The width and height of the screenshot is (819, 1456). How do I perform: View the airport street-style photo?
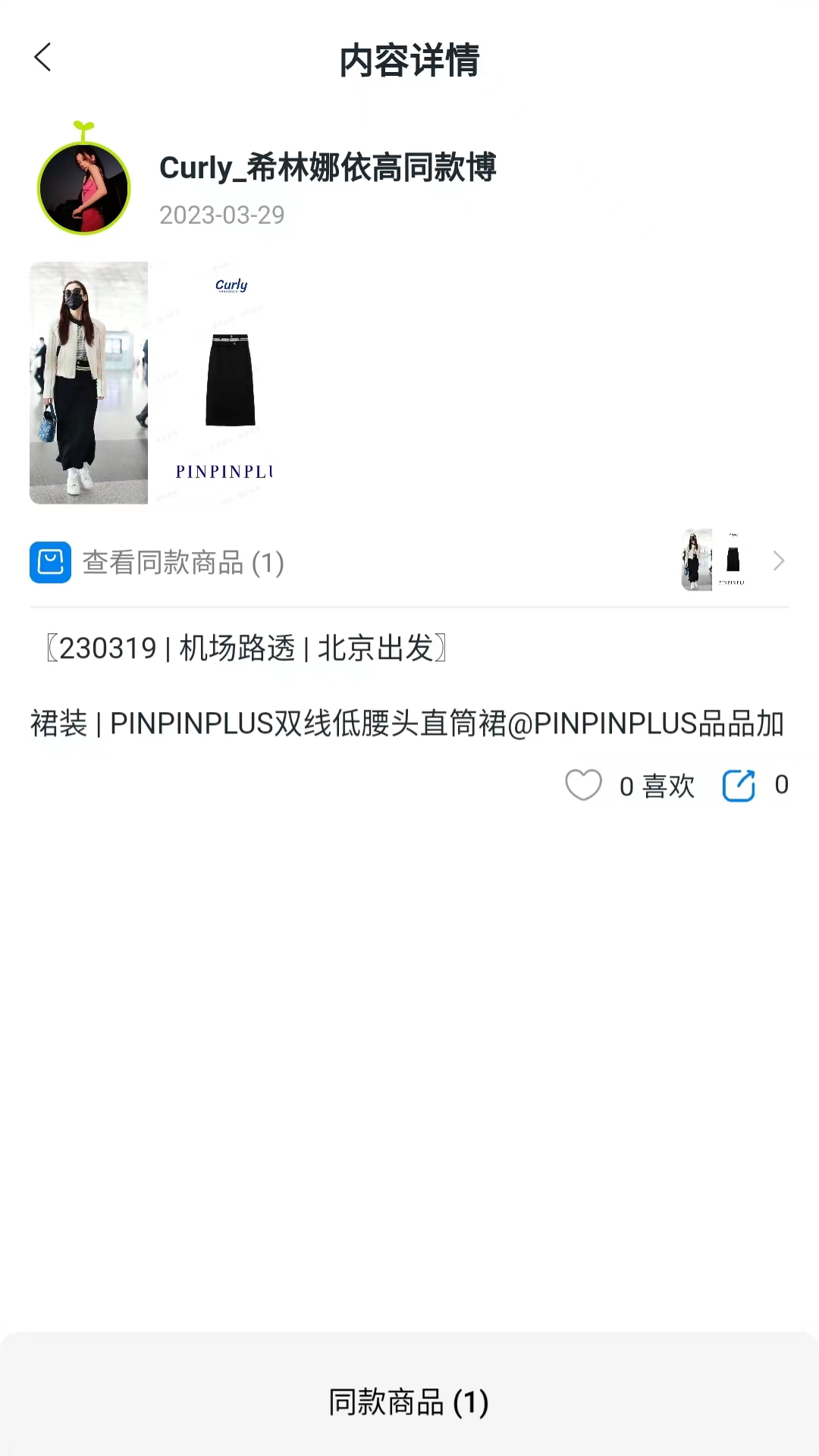click(89, 382)
